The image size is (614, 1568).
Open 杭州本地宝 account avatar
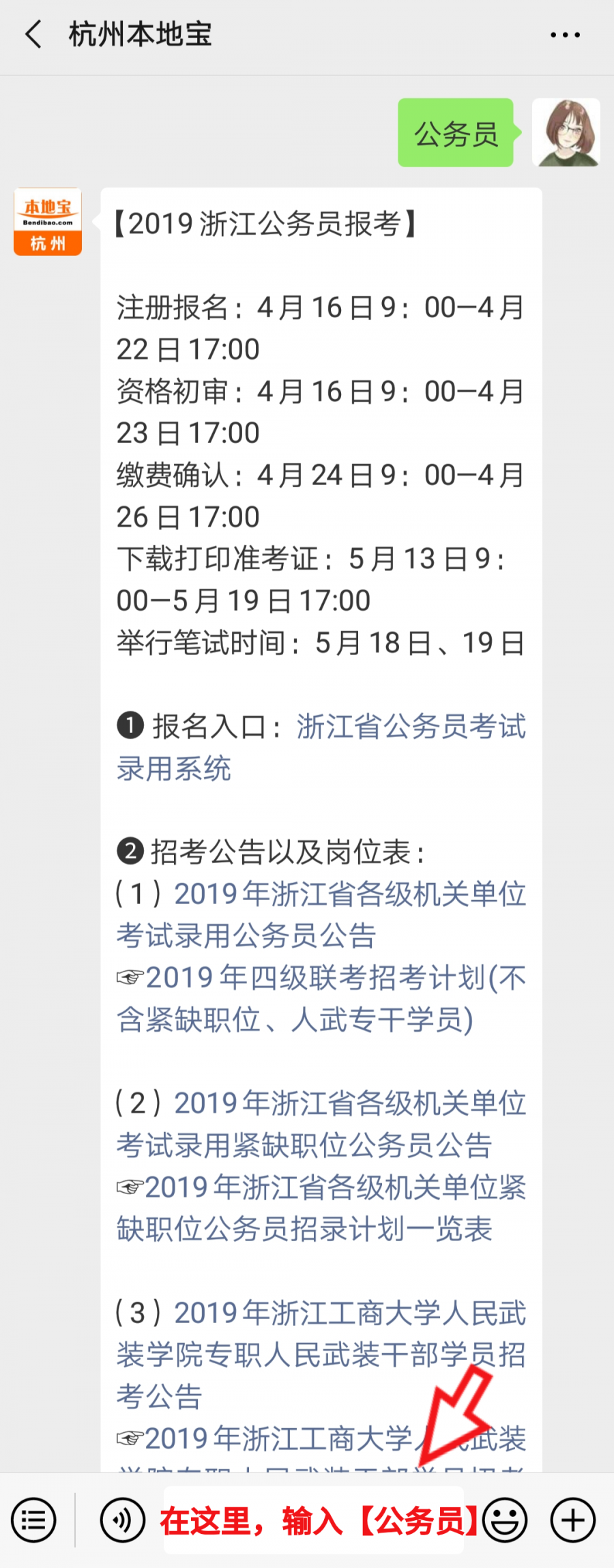48,222
